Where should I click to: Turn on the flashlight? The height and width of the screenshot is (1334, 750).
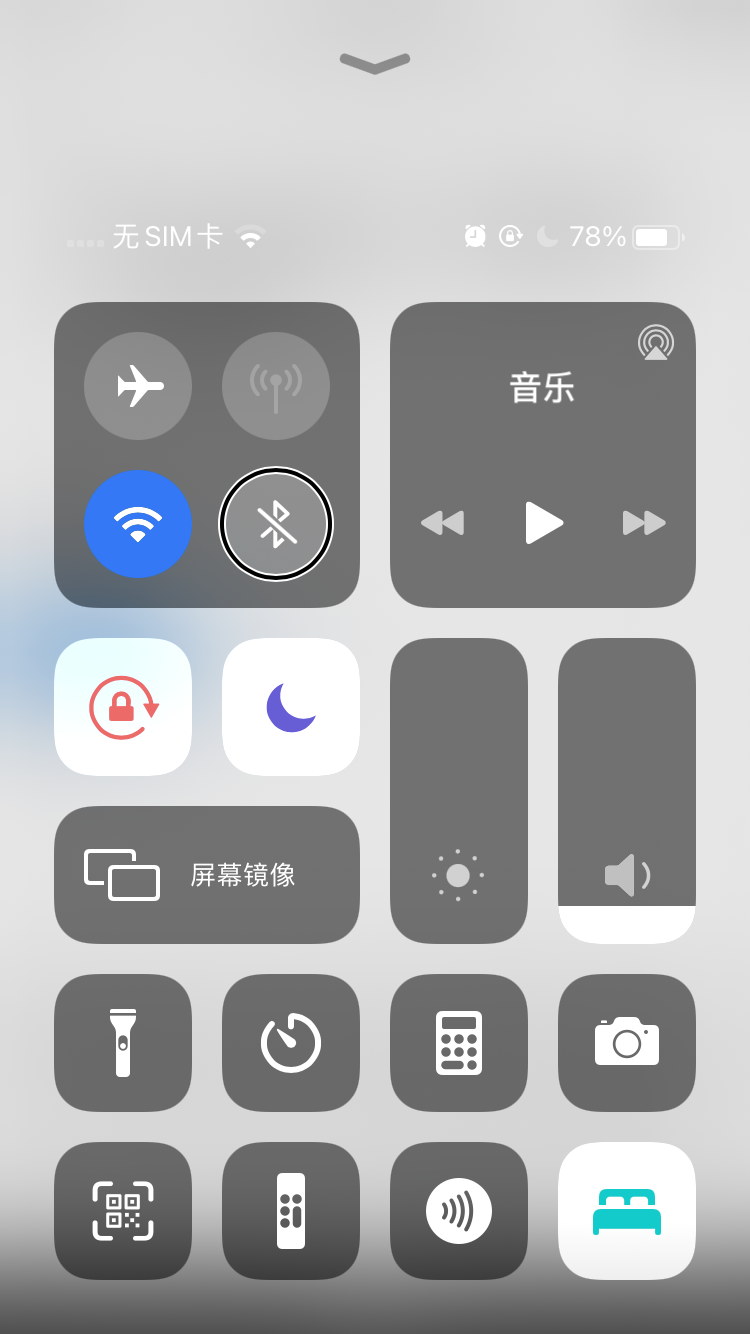123,1043
